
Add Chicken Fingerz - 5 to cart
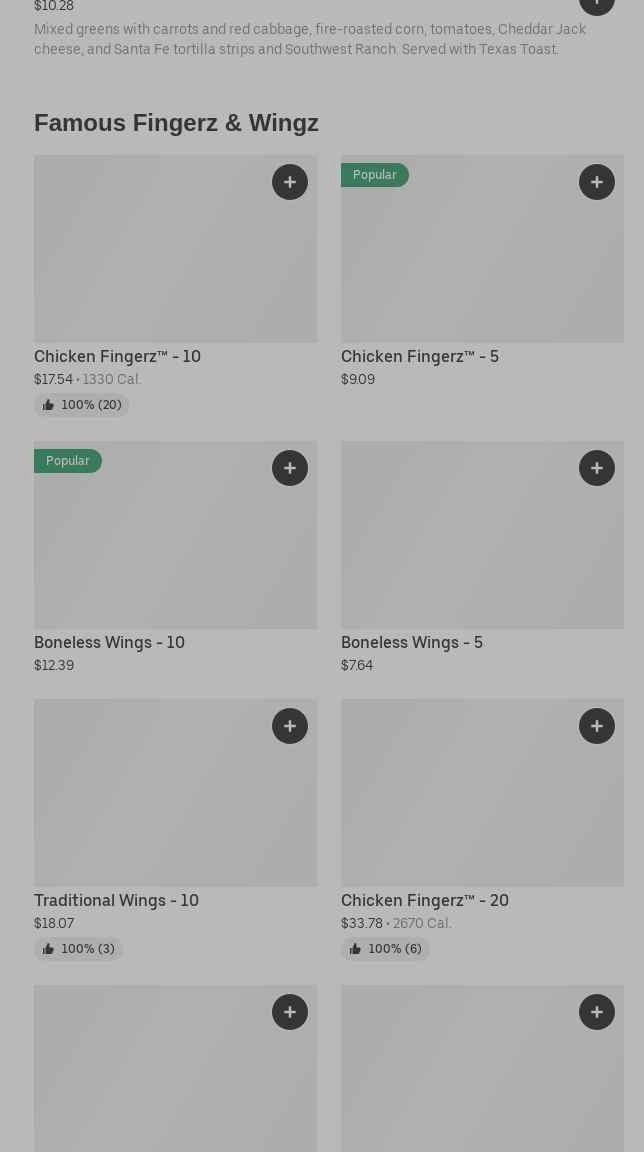coord(597,182)
